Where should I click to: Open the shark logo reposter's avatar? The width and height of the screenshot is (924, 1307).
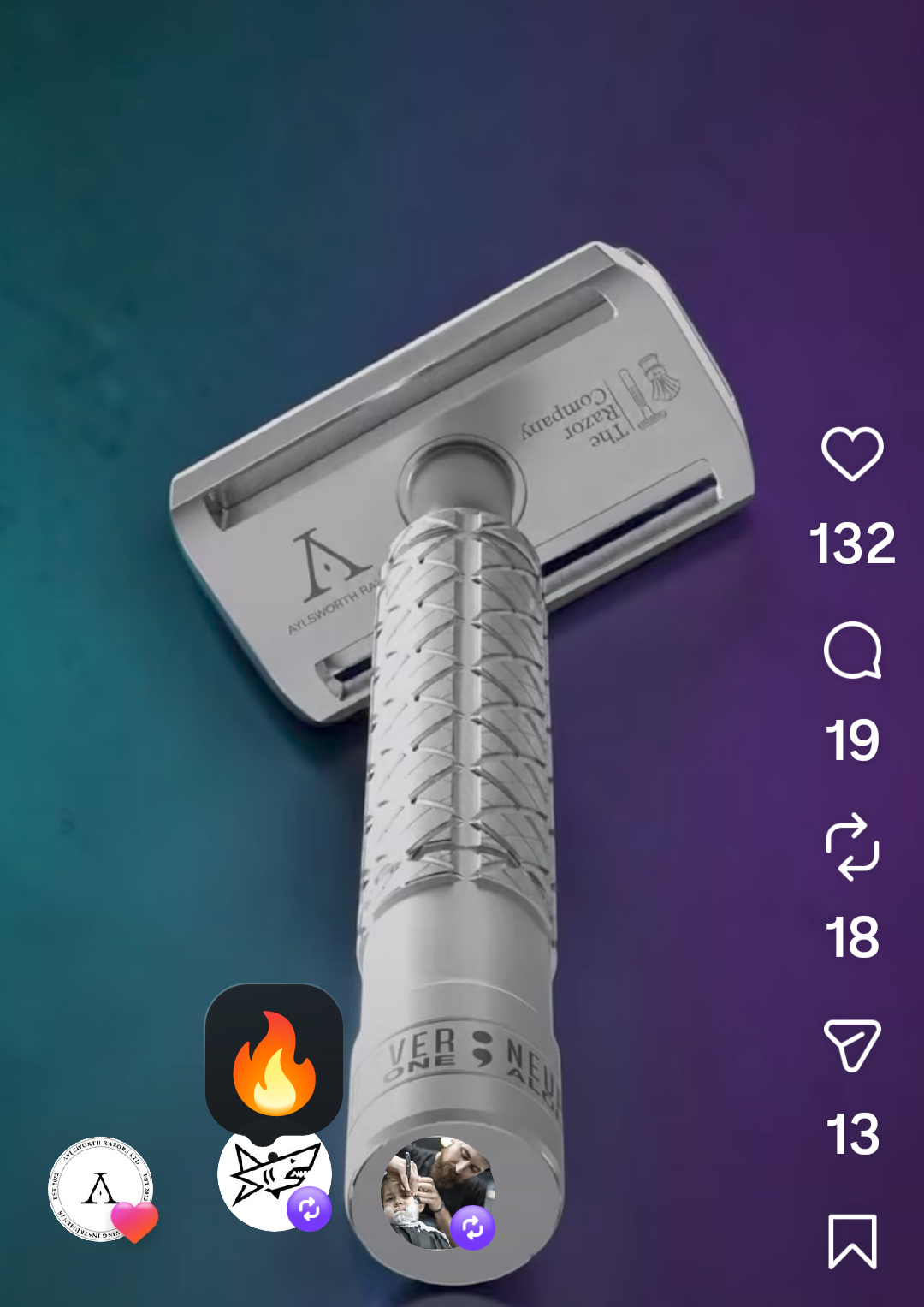(x=274, y=1178)
